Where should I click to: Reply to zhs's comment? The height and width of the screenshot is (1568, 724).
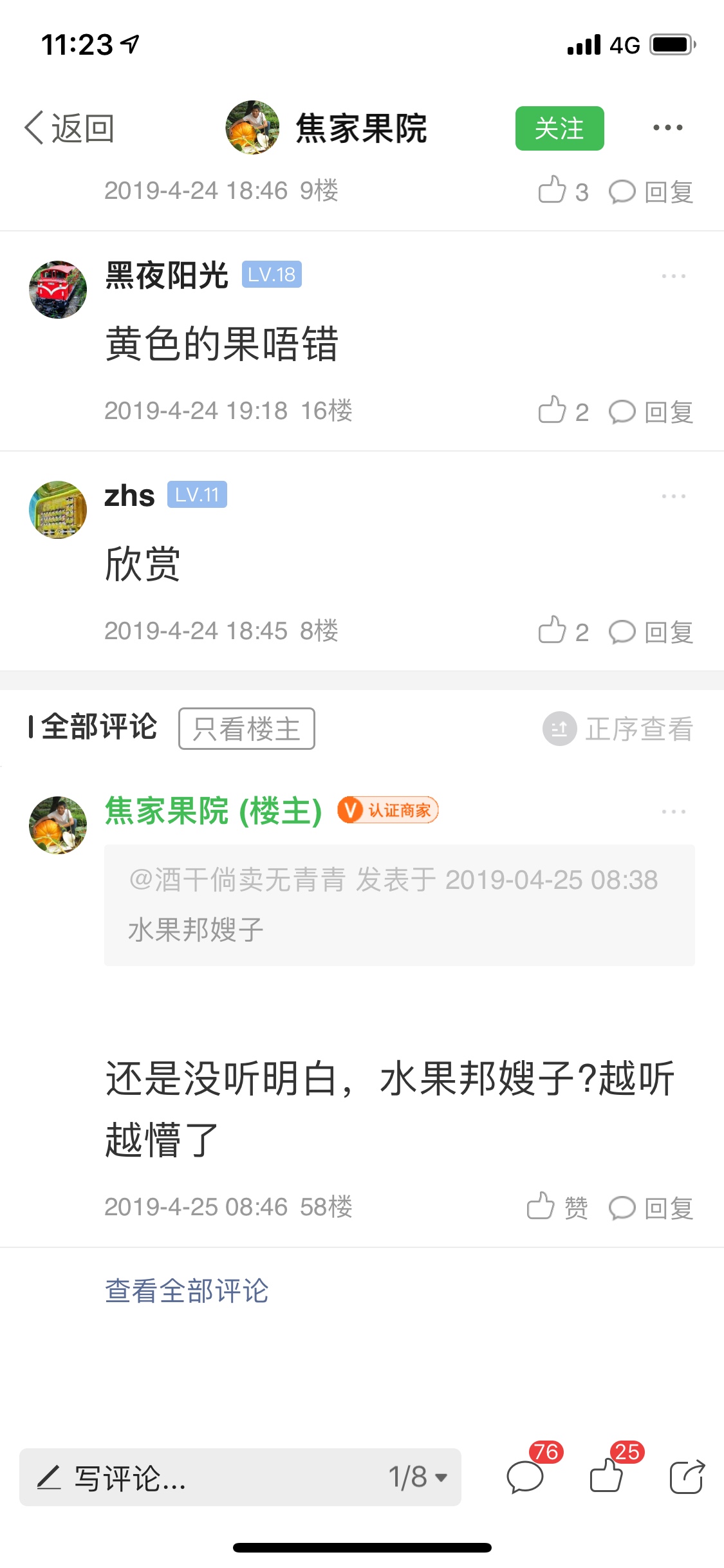651,632
